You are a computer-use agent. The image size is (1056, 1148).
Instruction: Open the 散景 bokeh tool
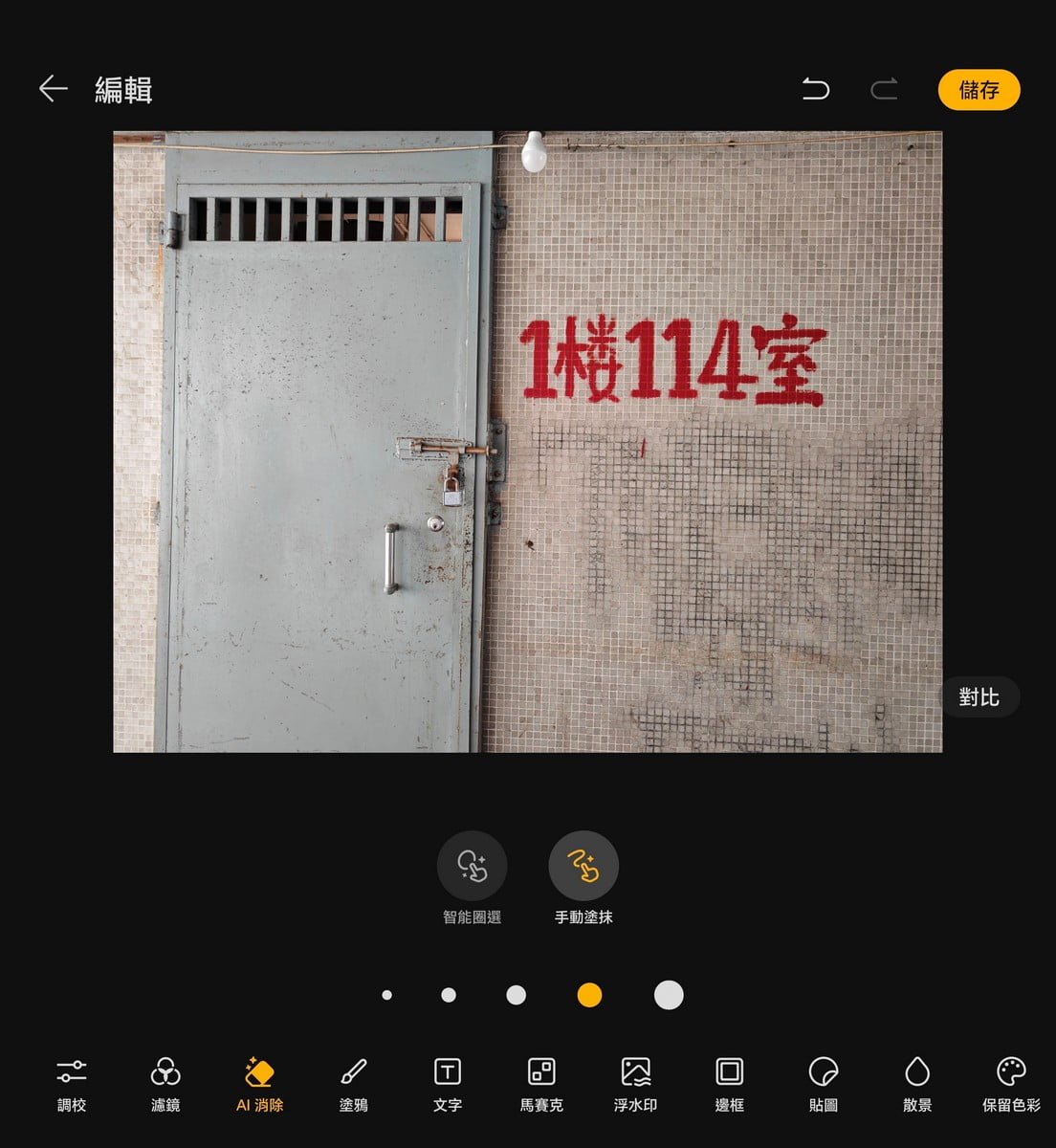click(916, 1084)
